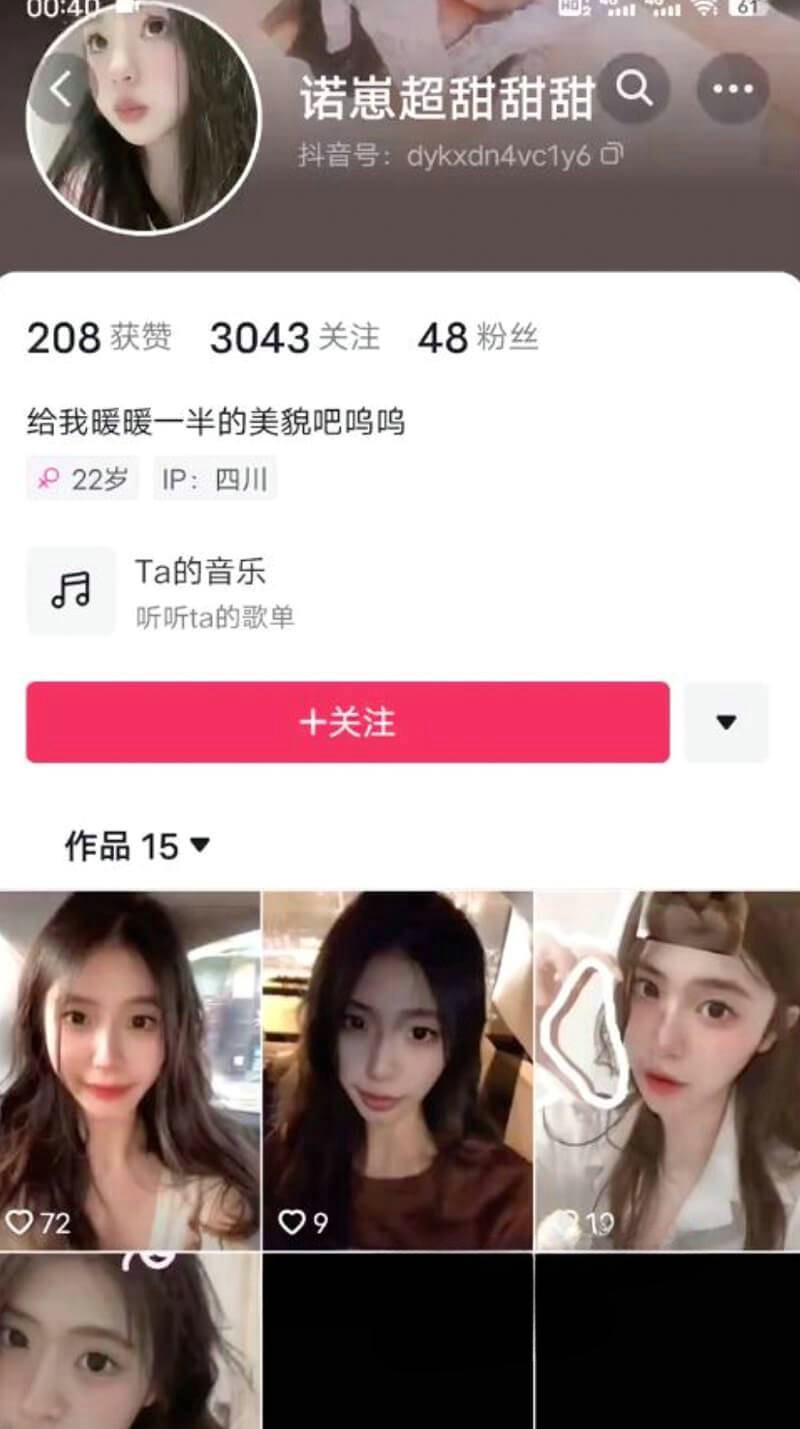Viewport: 800px width, 1429px height.
Task: Open the video with 9 likes
Action: coord(397,1070)
